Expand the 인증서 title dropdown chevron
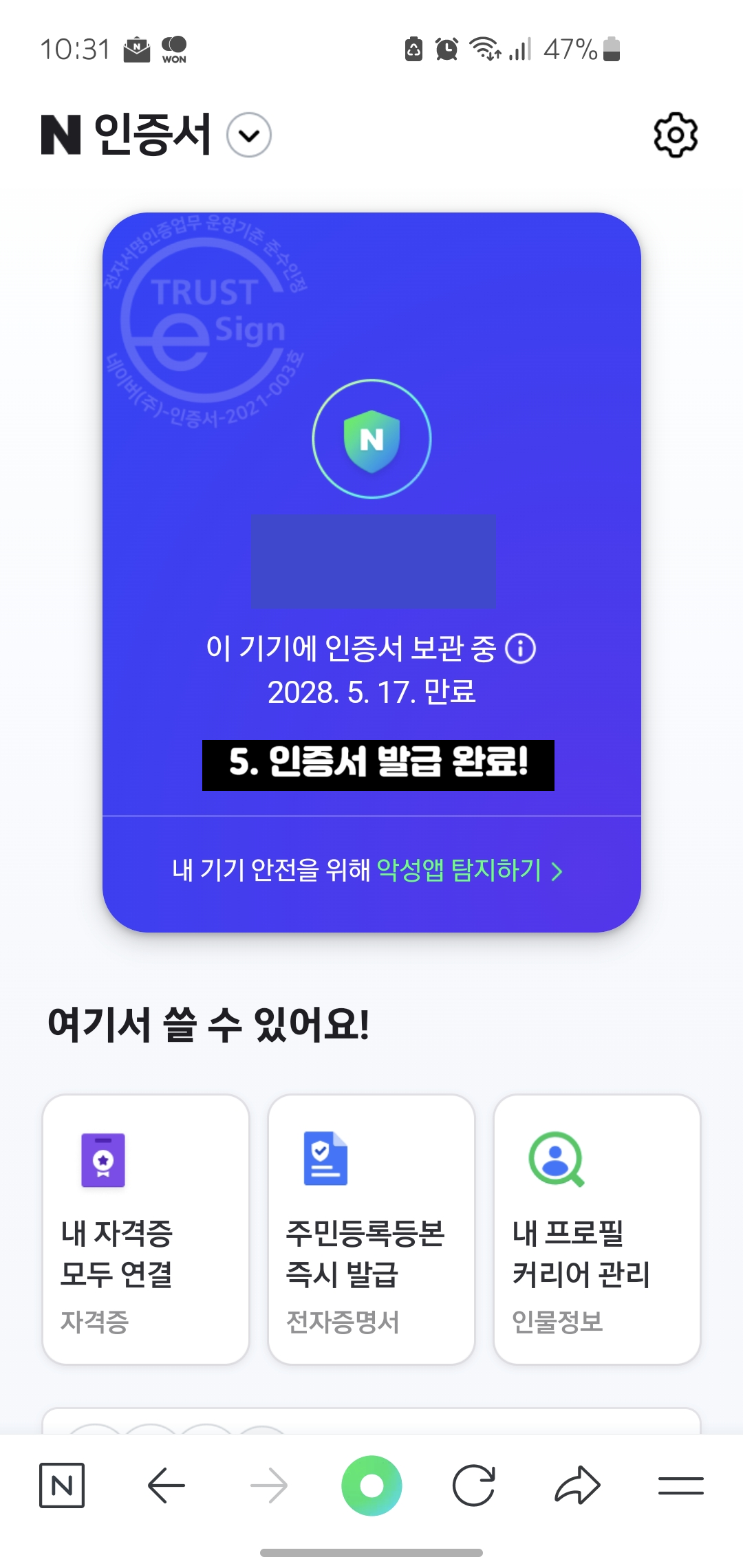Viewport: 743px width, 1568px height. click(x=247, y=135)
